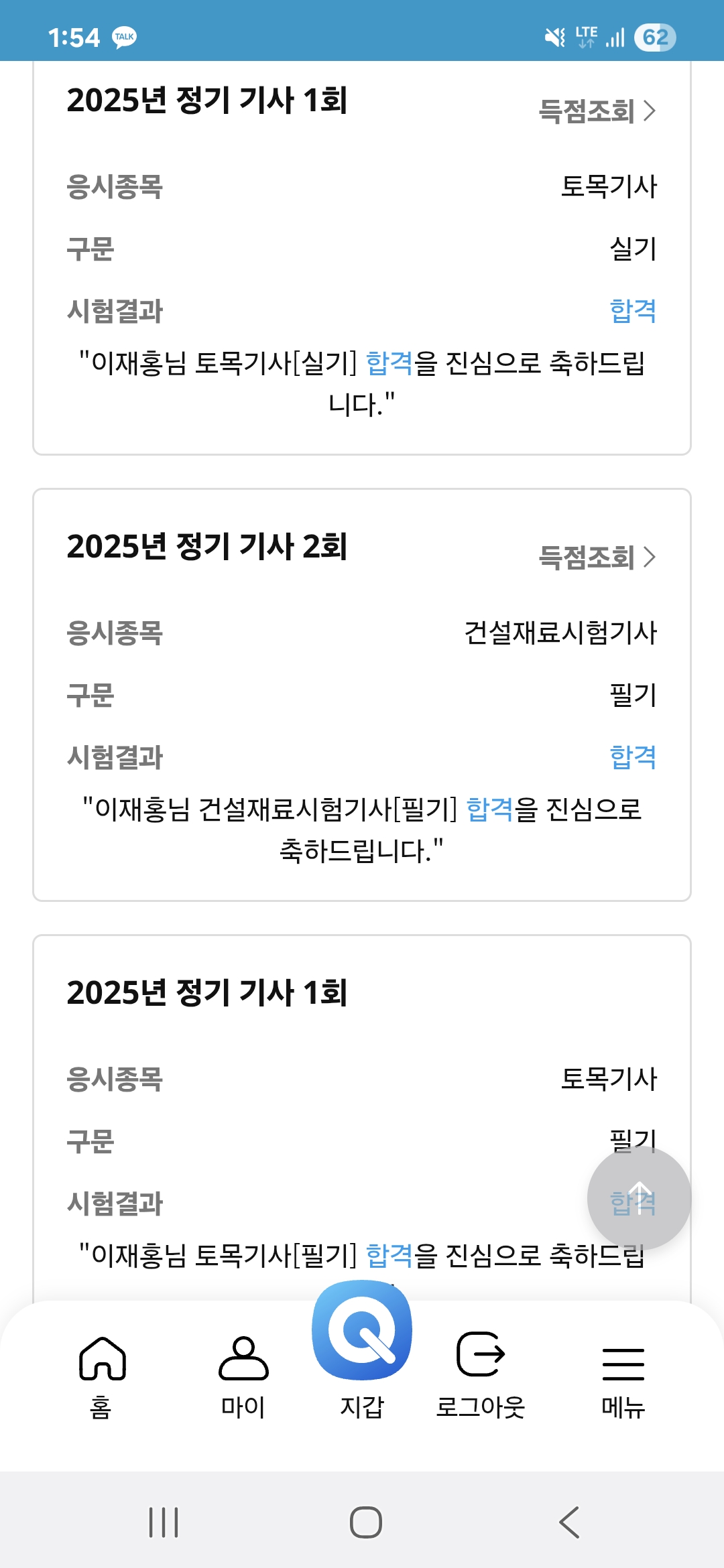Open 득점조회 for the 건설재료시험기사 필기 exam
Screen dimensions: 724x1568
pyautogui.click(x=597, y=558)
